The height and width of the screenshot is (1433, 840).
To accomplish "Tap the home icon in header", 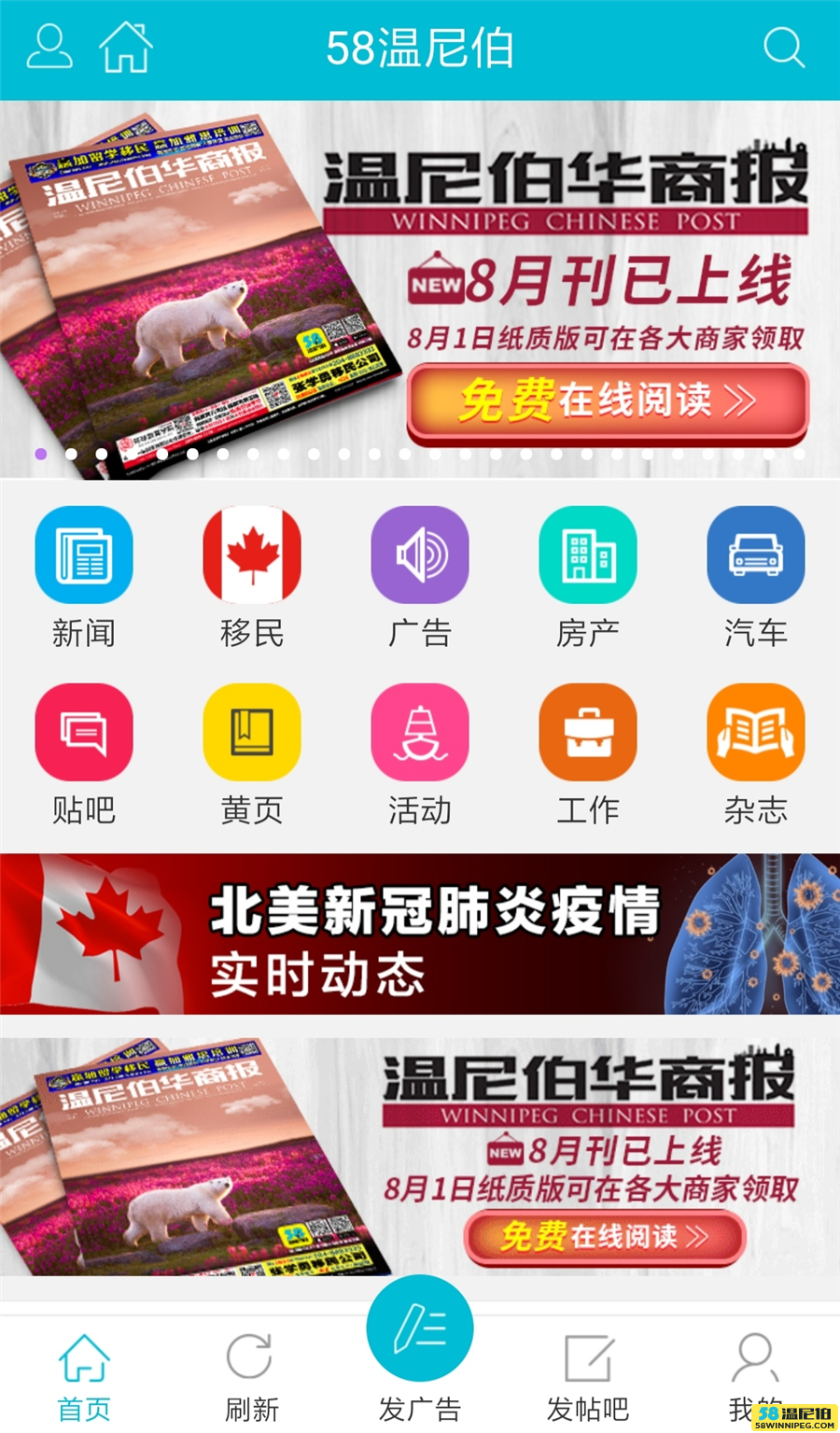I will [x=126, y=48].
